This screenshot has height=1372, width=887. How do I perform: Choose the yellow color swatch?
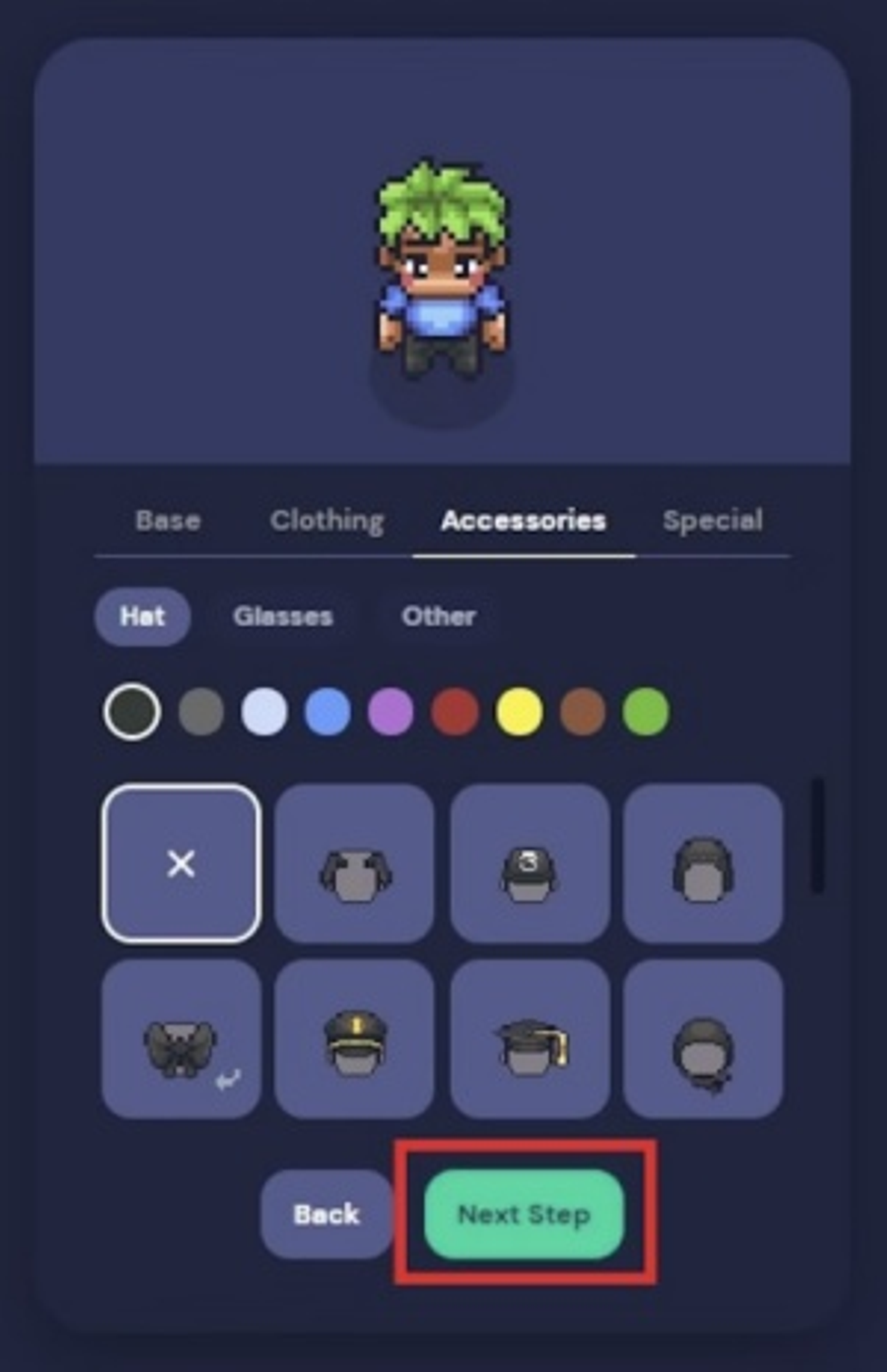(519, 712)
